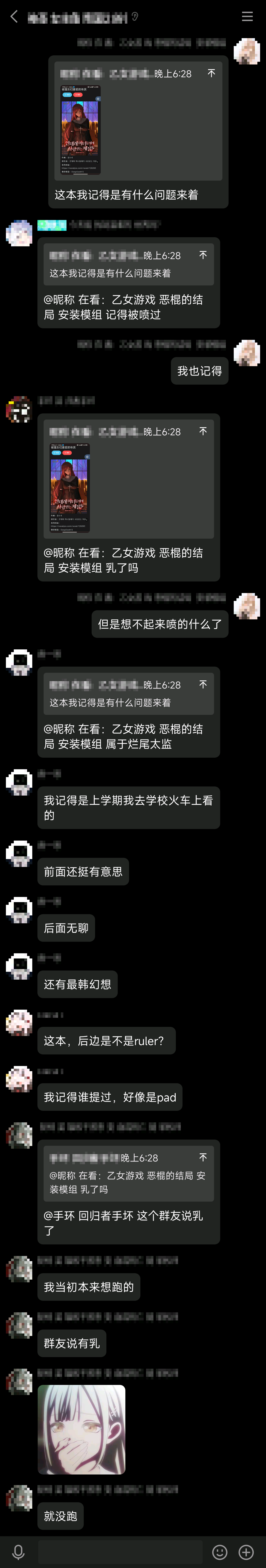Jump to quoted message in 这个群友说乳了 reply
This screenshot has width=266, height=1568.
click(x=203, y=1157)
